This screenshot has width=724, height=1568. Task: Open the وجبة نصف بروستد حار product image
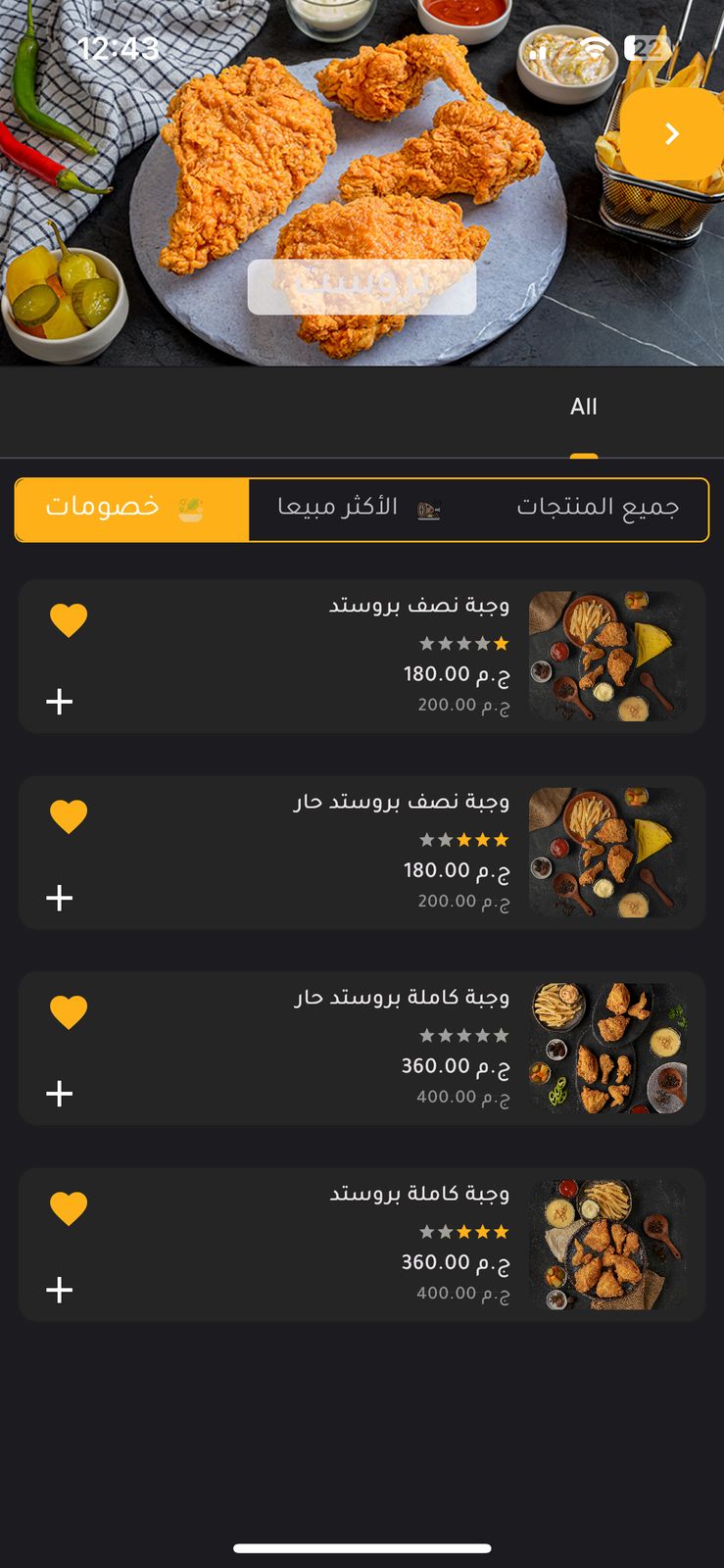606,852
